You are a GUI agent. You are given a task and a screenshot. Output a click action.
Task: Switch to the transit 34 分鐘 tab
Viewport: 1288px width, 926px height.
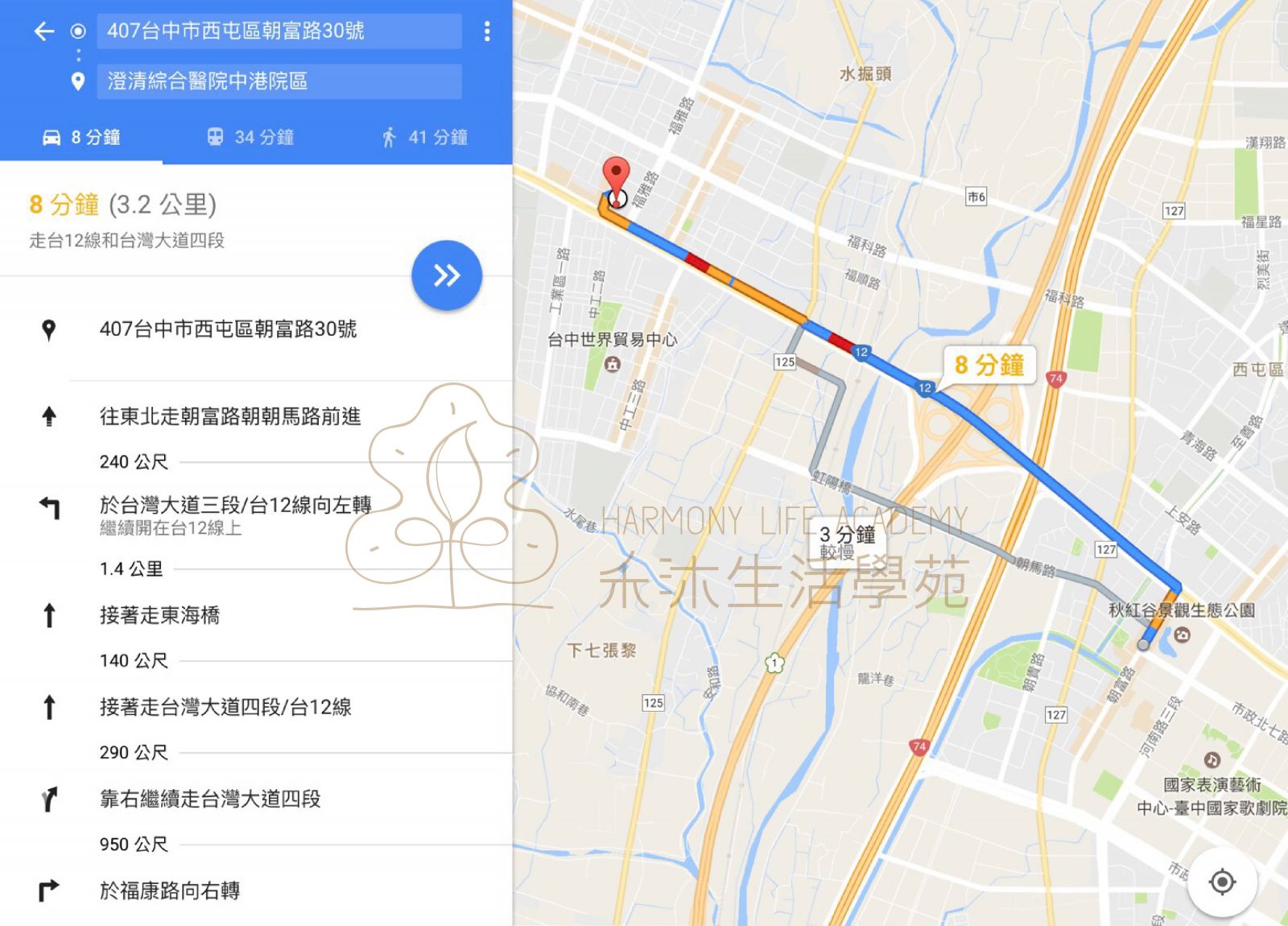(x=250, y=137)
